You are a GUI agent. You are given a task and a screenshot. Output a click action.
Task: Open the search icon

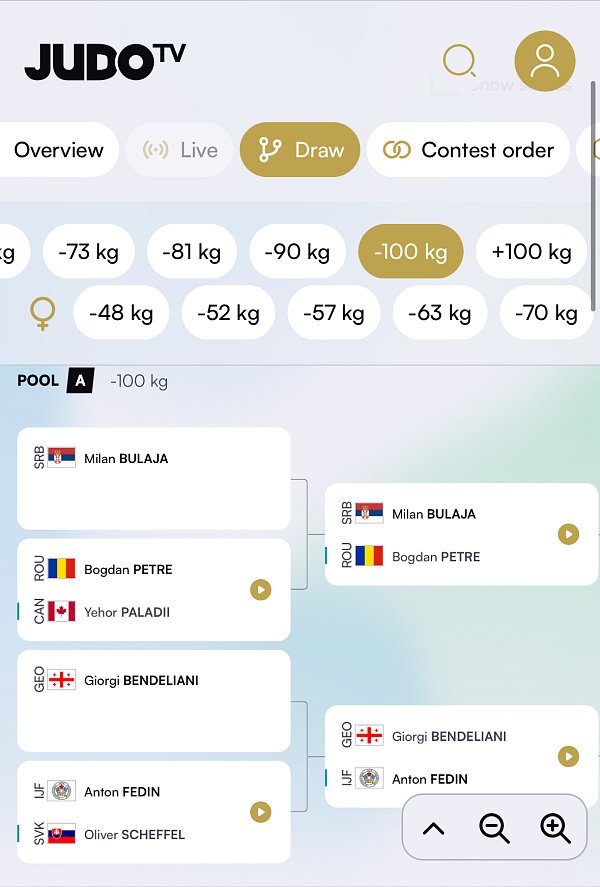pyautogui.click(x=459, y=62)
